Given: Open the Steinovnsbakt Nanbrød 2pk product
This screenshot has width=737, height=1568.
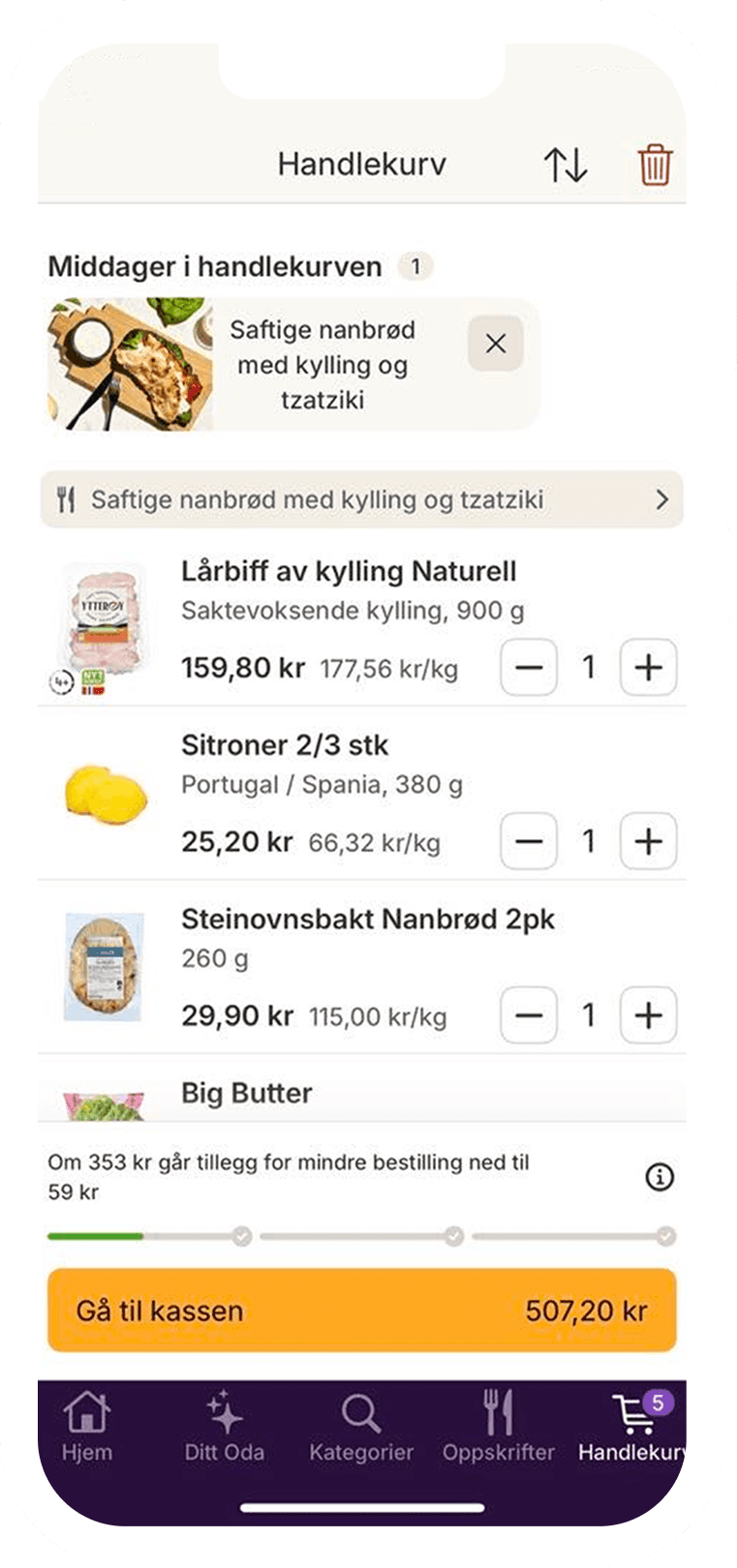Looking at the screenshot, I should click(x=367, y=920).
